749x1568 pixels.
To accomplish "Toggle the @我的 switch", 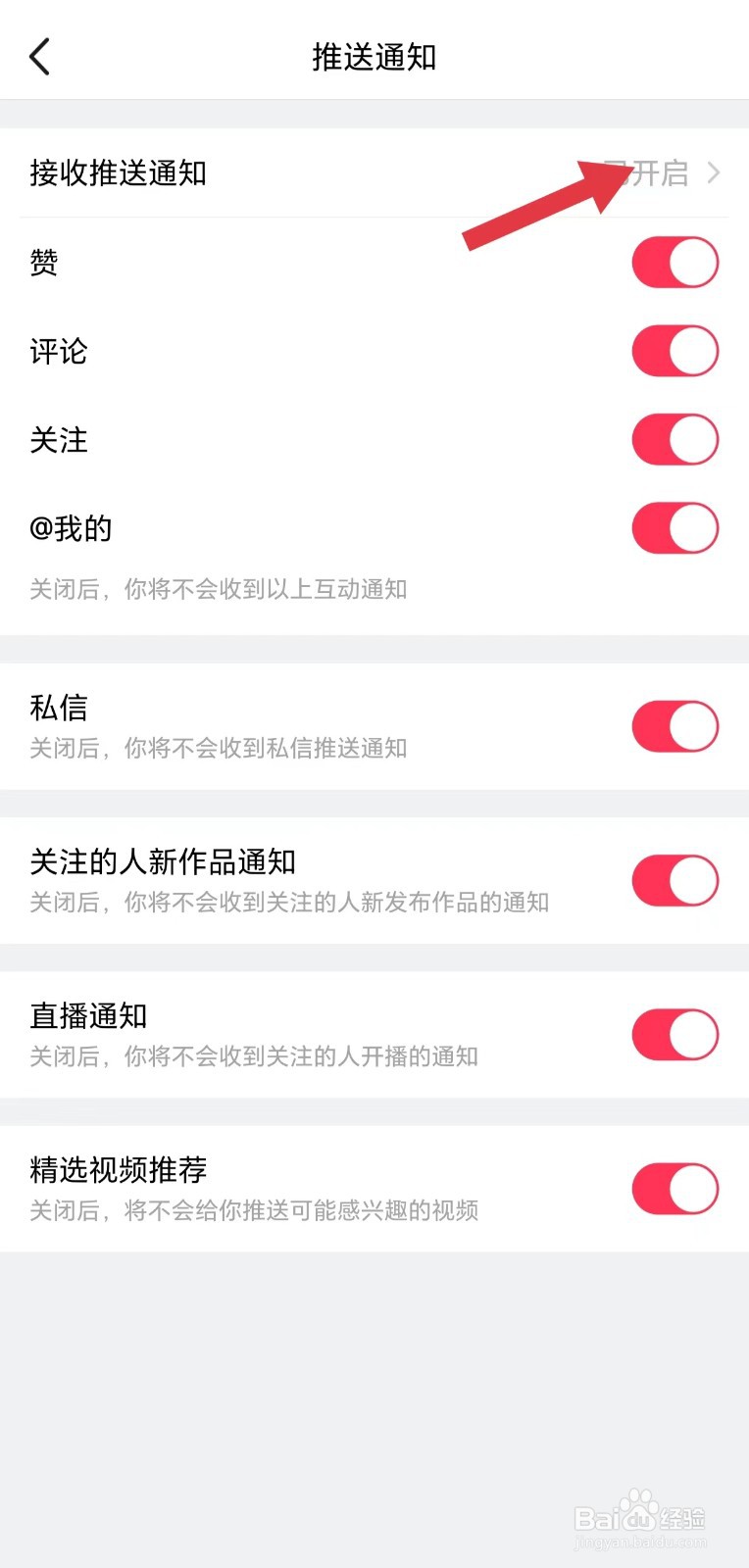I will (x=674, y=527).
